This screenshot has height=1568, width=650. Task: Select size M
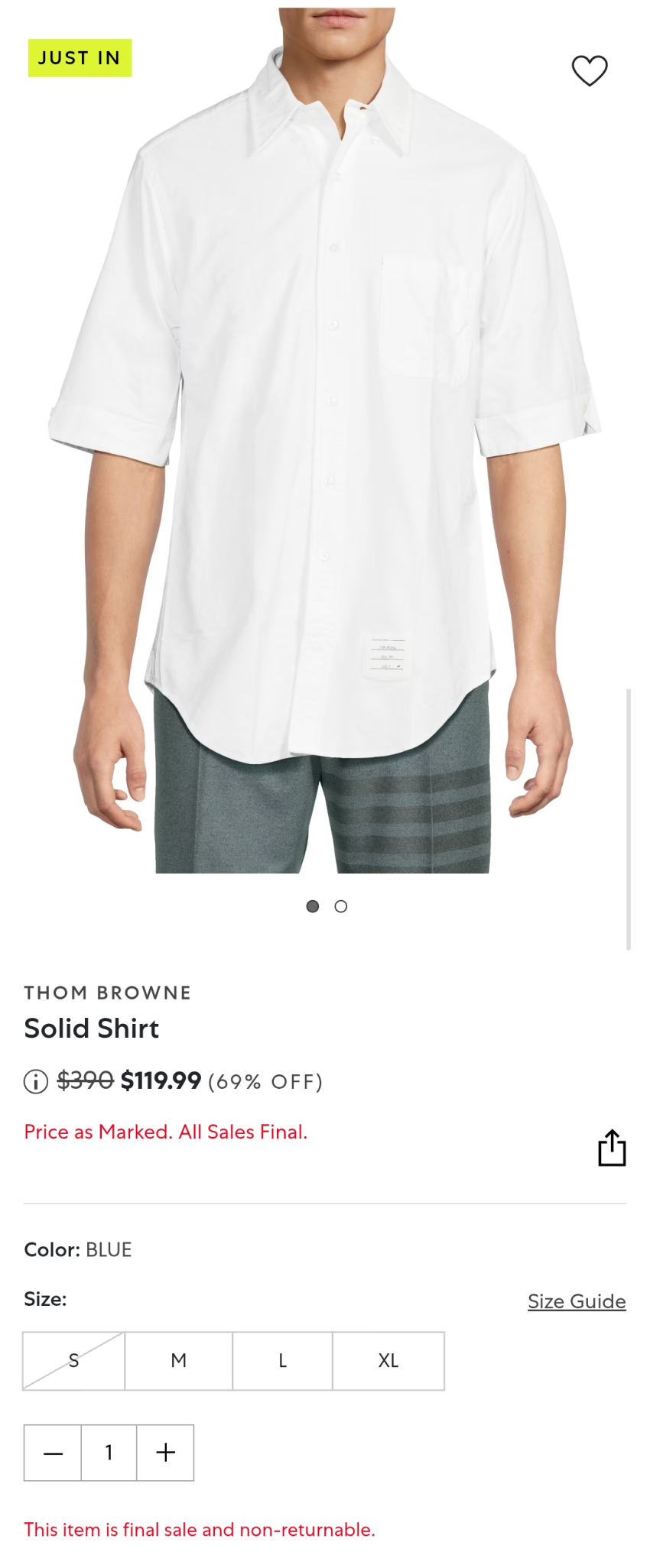(178, 1361)
